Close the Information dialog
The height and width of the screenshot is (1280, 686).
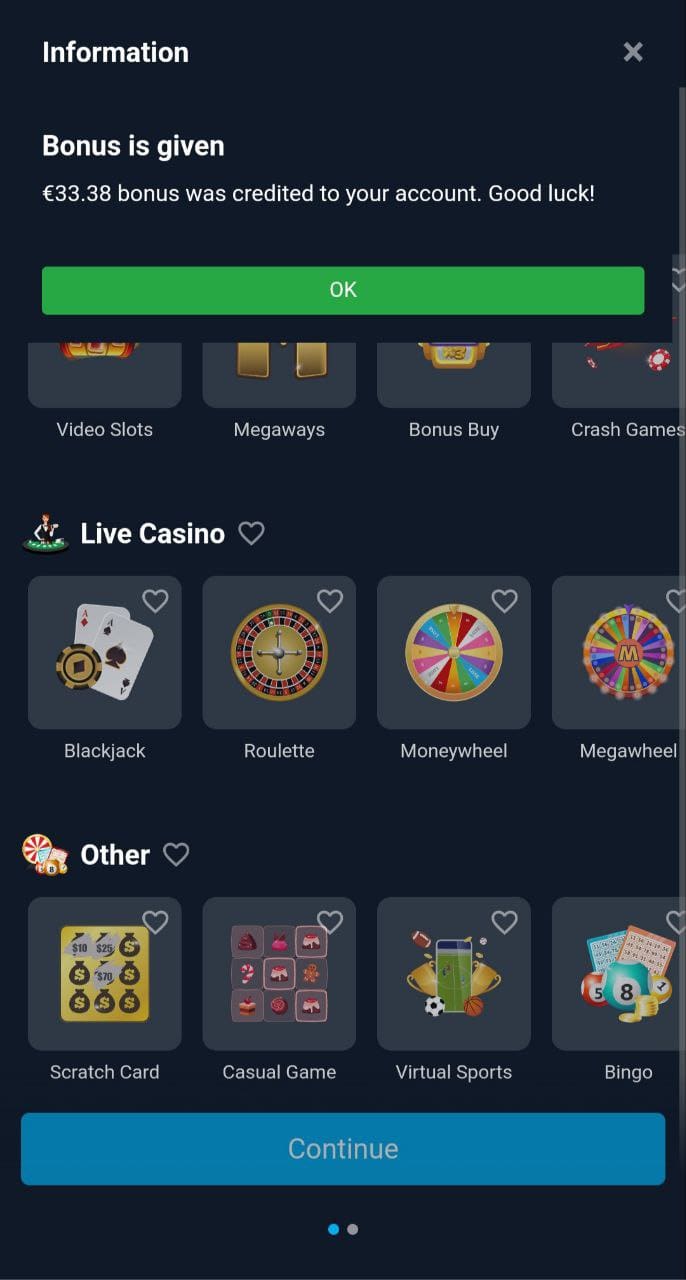[633, 52]
